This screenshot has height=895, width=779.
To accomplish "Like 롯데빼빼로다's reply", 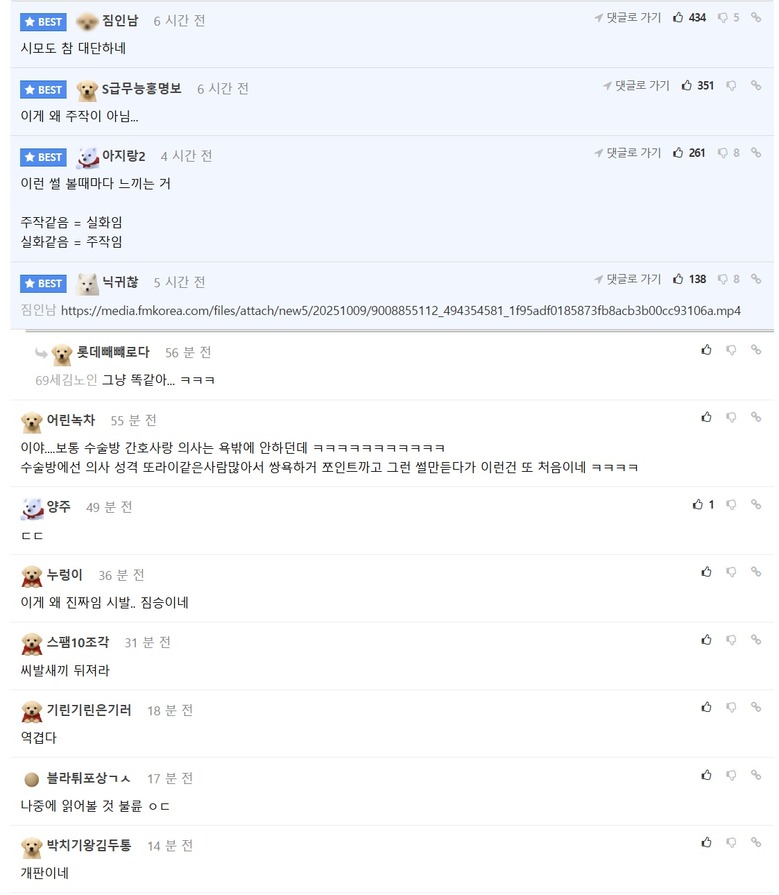I will 706,350.
